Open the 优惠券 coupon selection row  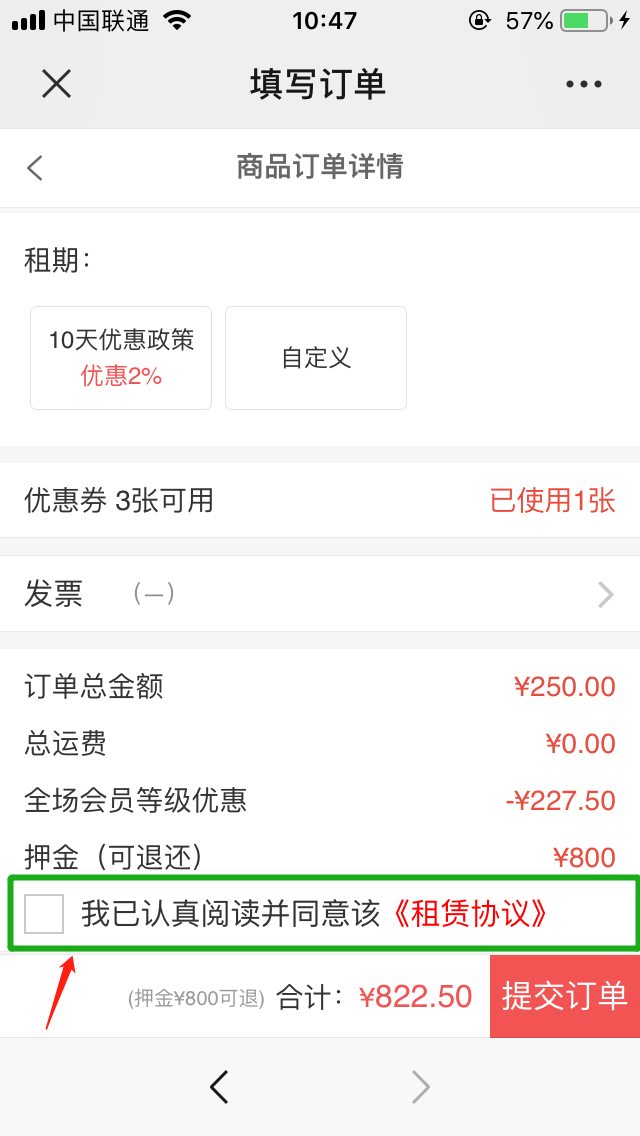pyautogui.click(x=320, y=500)
